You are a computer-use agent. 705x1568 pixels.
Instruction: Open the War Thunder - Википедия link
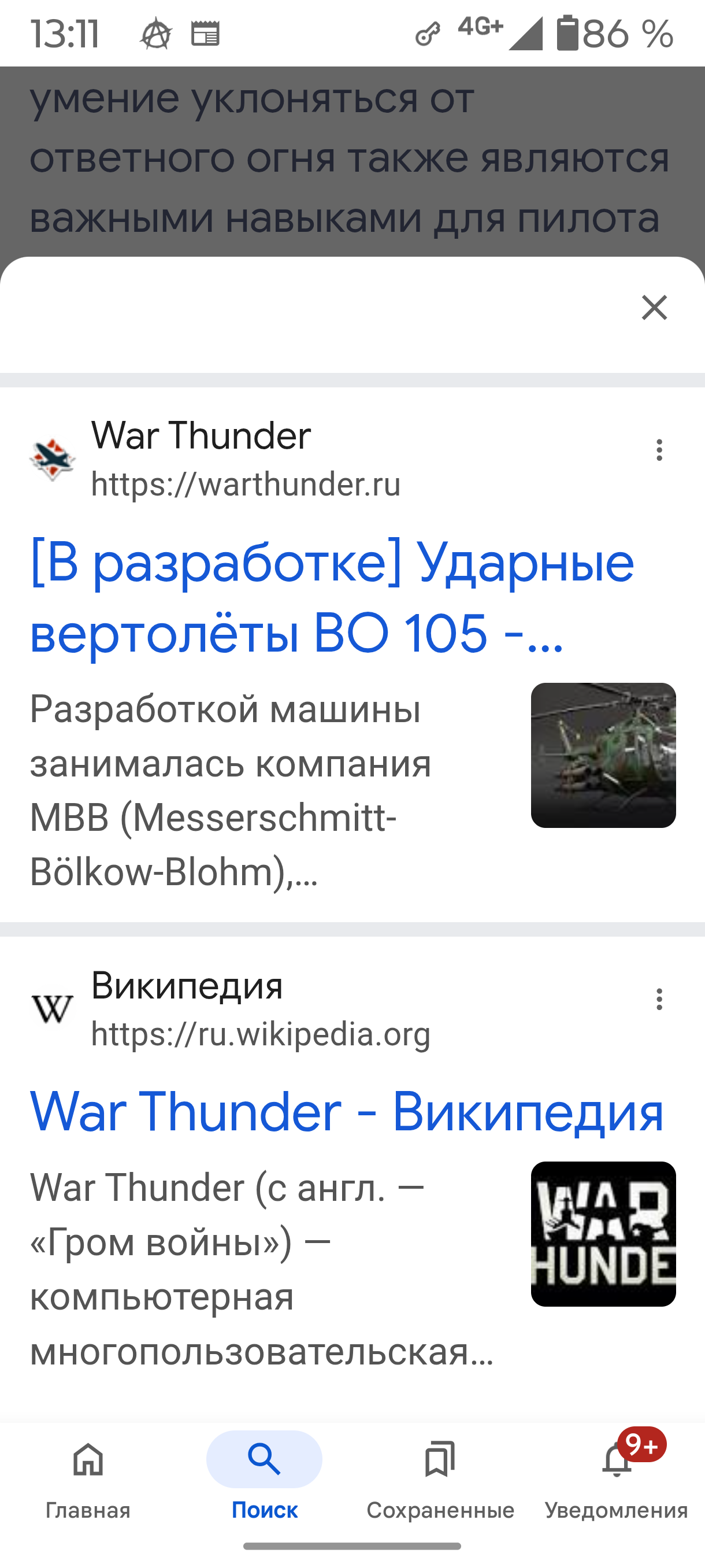tap(347, 1111)
